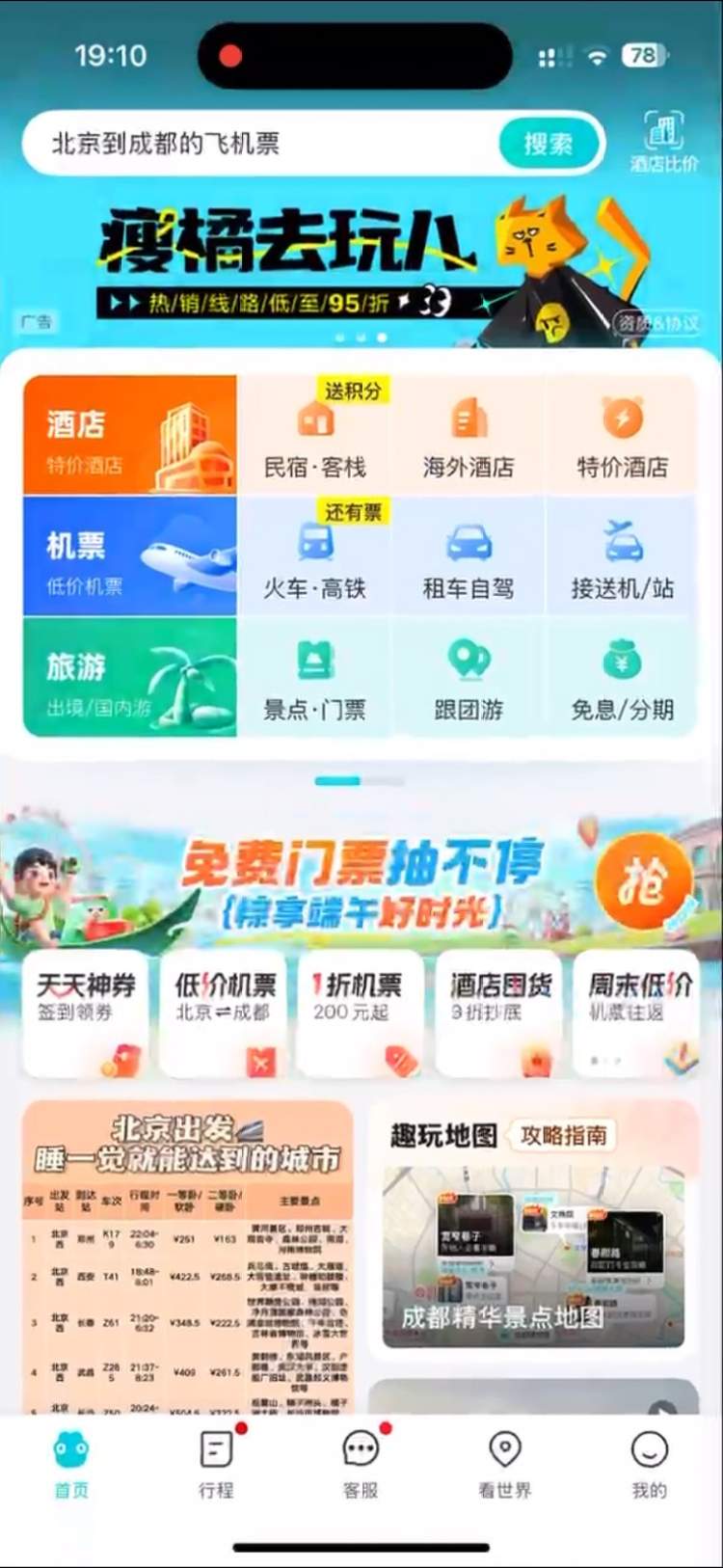Viewport: 723px width, 1568px height.
Task: Open the 机票 flights tile
Action: [130, 556]
